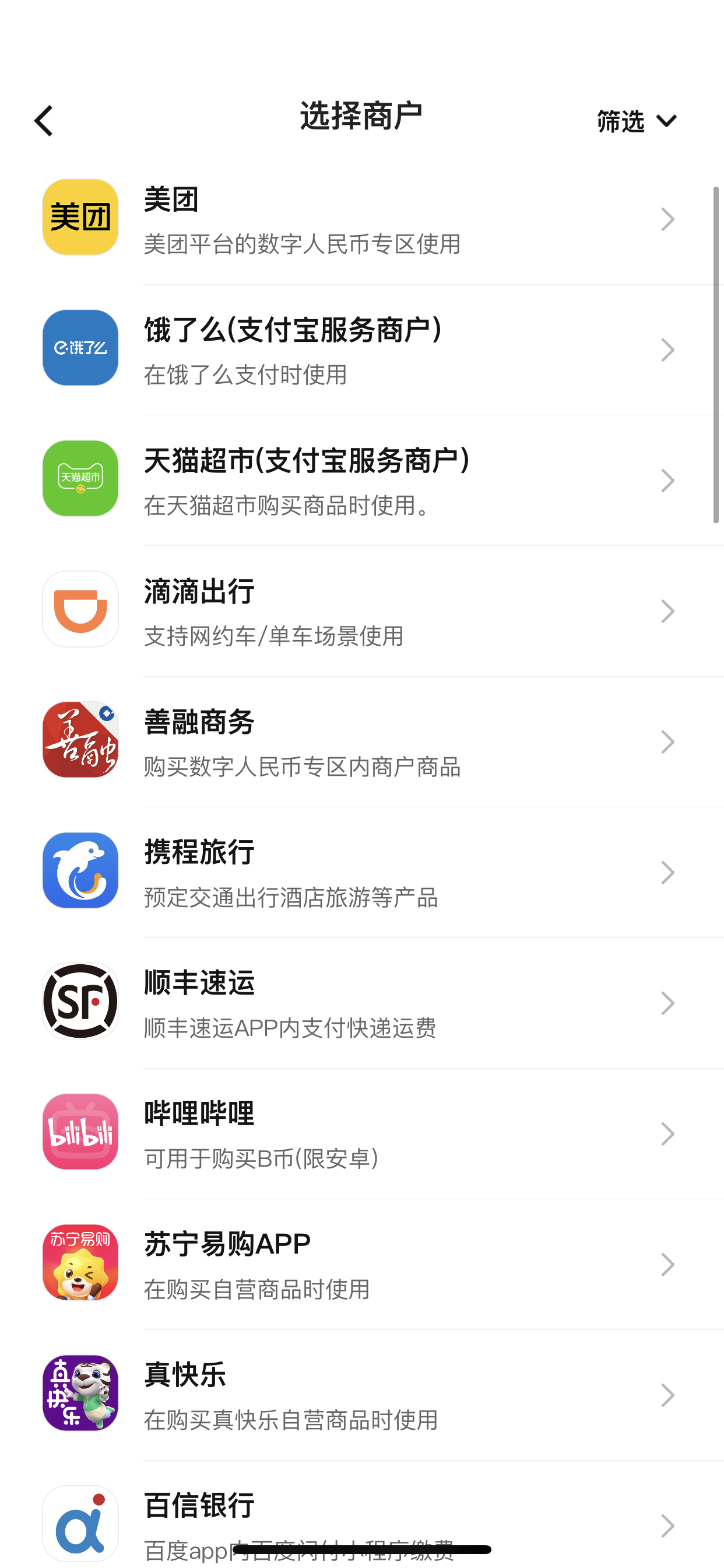724x1568 pixels.
Task: Open 饿了么(支付宝服务商户) entry
Action: tap(362, 349)
